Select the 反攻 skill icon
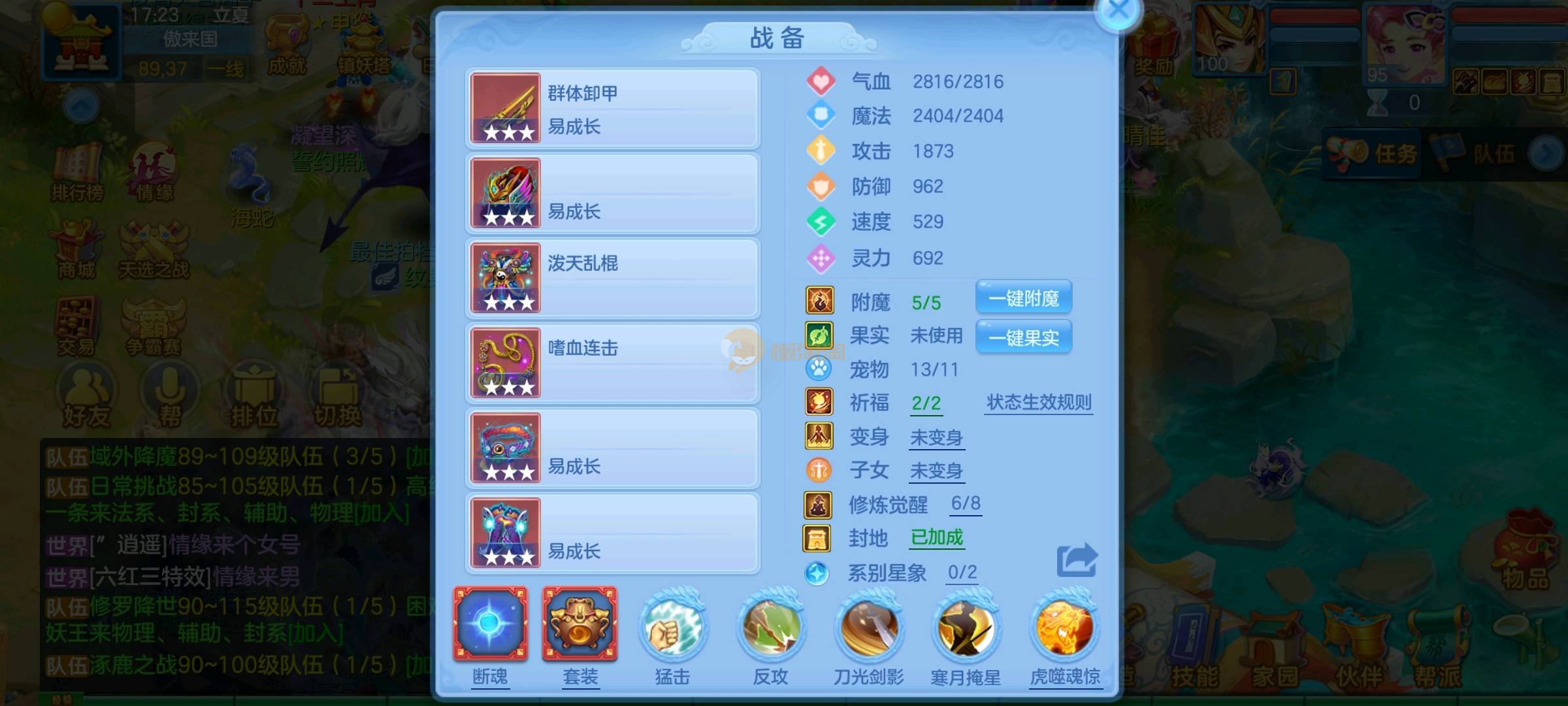The height and width of the screenshot is (706, 1568). pyautogui.click(x=771, y=628)
